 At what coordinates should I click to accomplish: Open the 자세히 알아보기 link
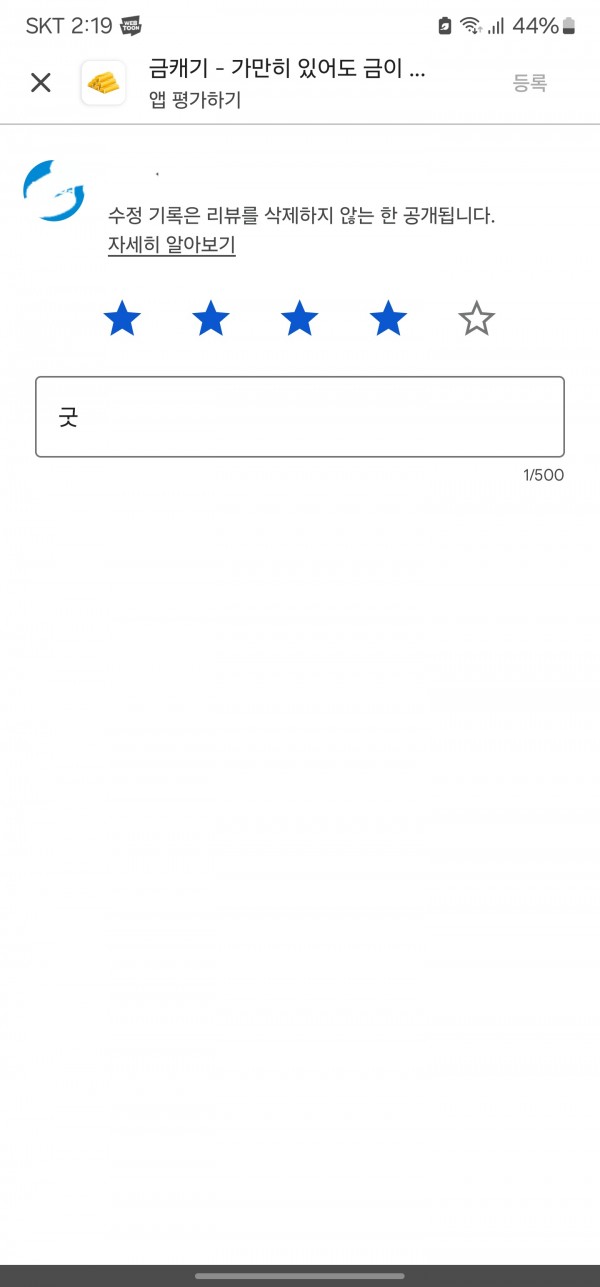pos(172,245)
